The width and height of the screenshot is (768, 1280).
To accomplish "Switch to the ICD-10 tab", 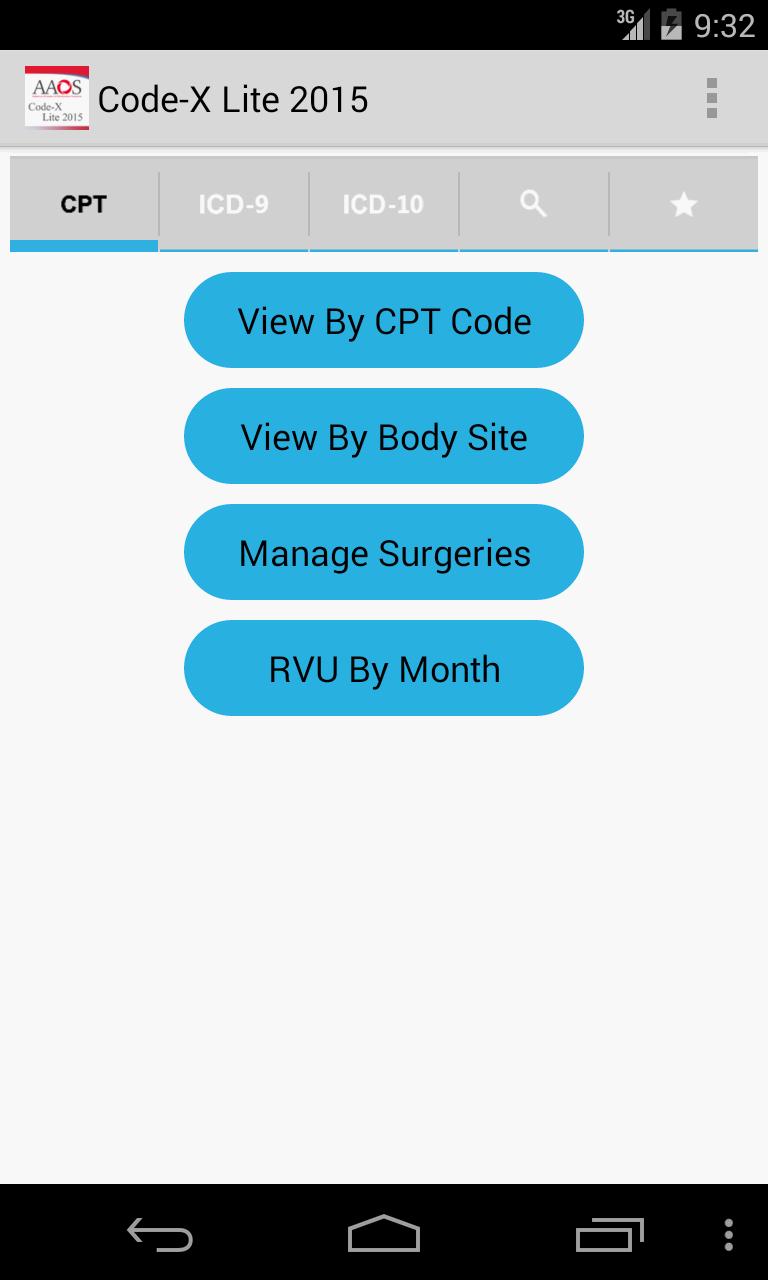I will tap(383, 204).
